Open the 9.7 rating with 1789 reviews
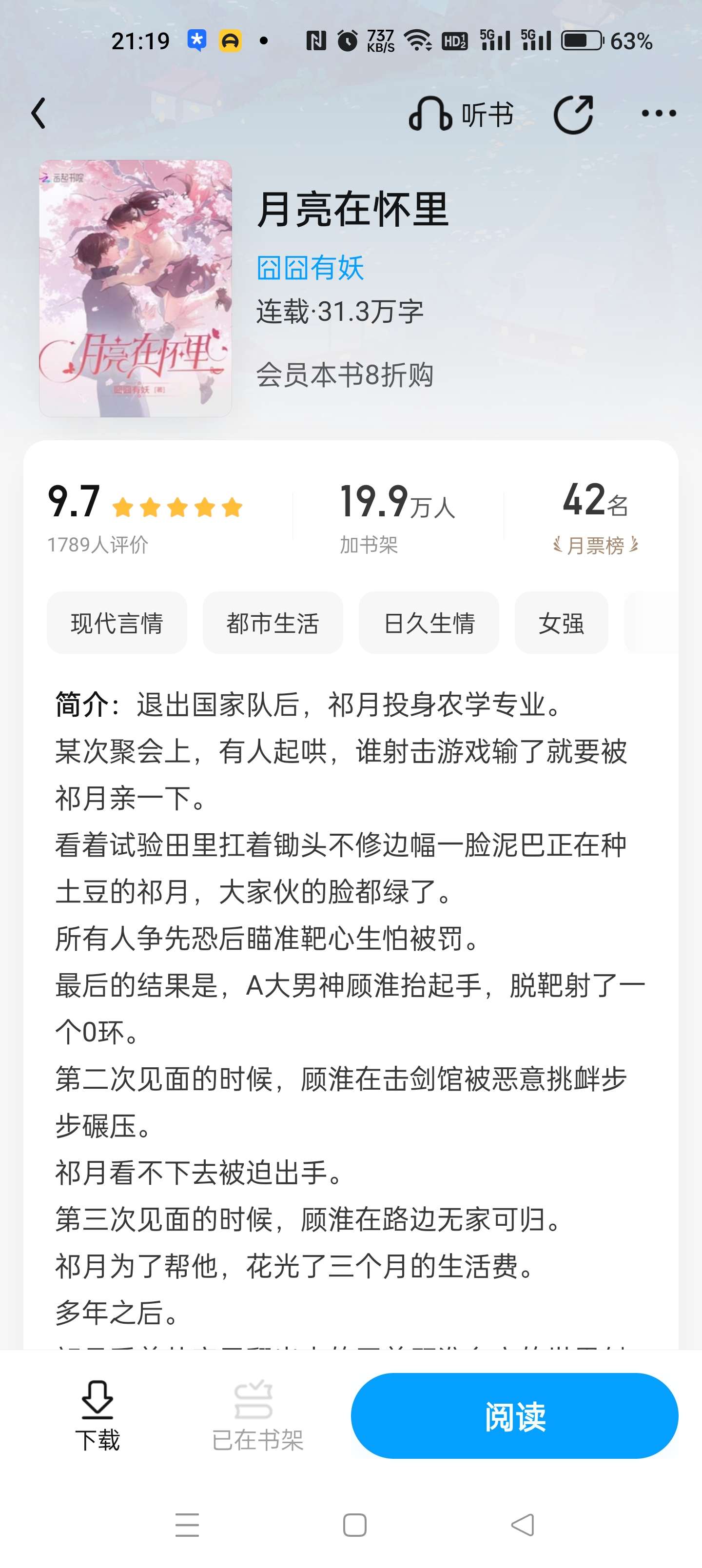This screenshot has height=1568, width=702. pos(145,518)
